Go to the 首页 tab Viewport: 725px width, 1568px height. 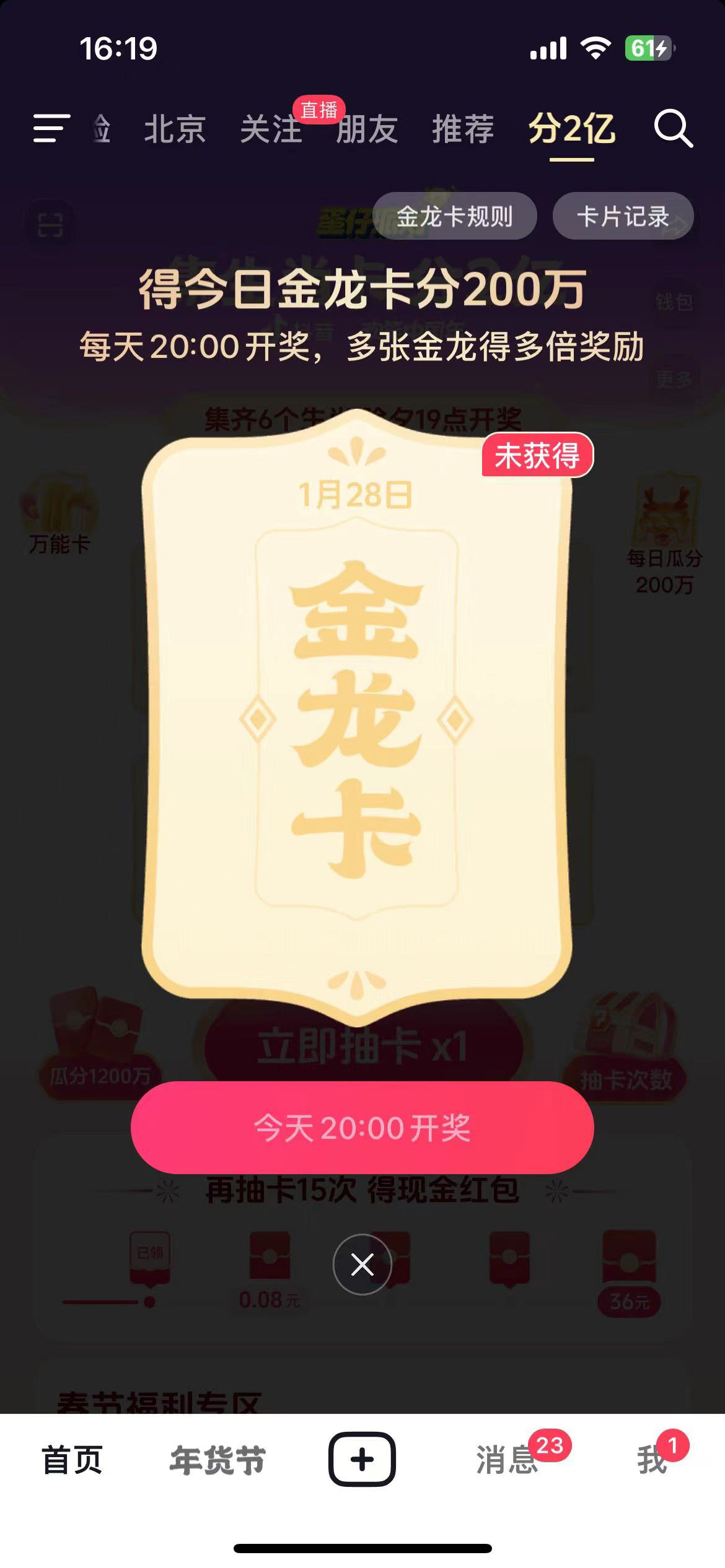pos(72,1460)
